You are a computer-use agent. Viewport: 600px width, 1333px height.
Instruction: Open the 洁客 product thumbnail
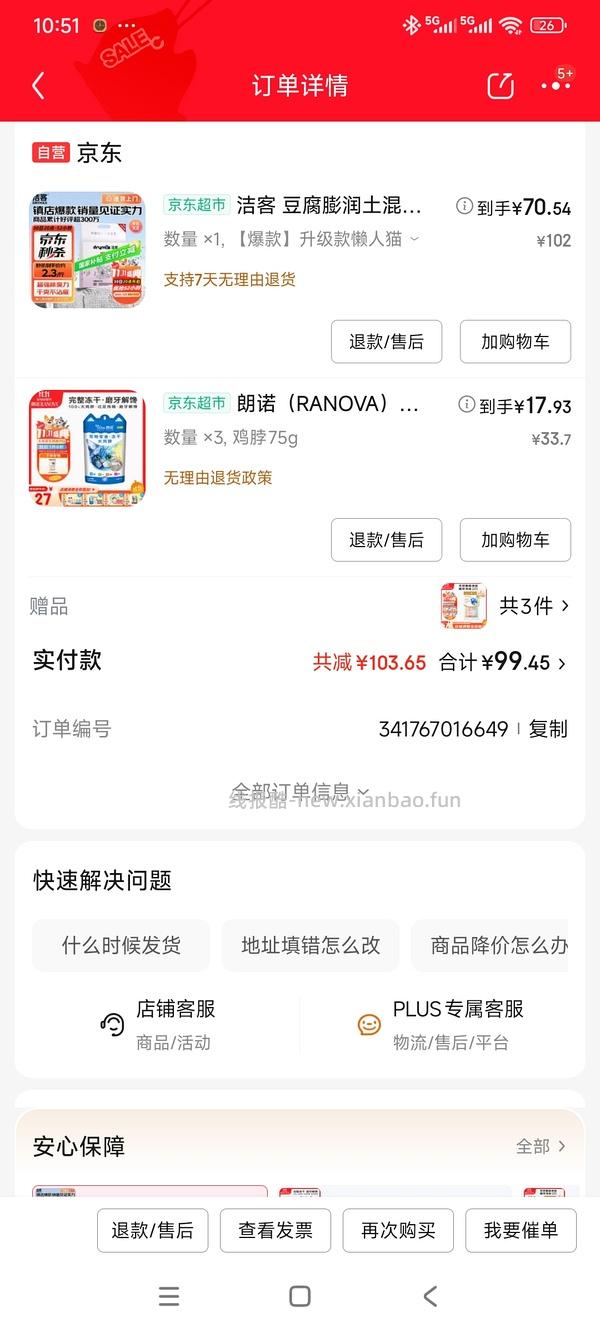(x=87, y=250)
